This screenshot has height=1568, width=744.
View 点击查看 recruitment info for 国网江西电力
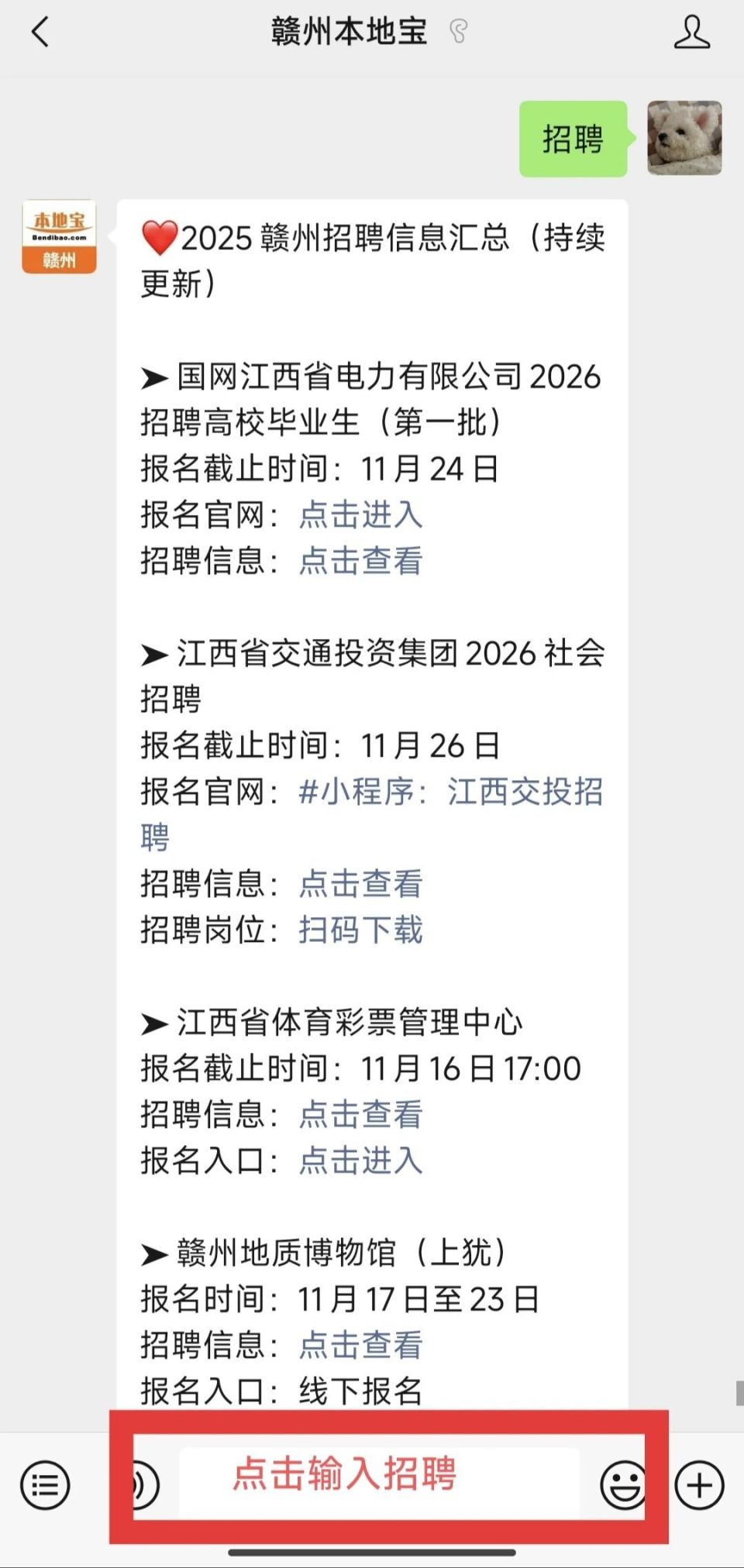click(360, 561)
